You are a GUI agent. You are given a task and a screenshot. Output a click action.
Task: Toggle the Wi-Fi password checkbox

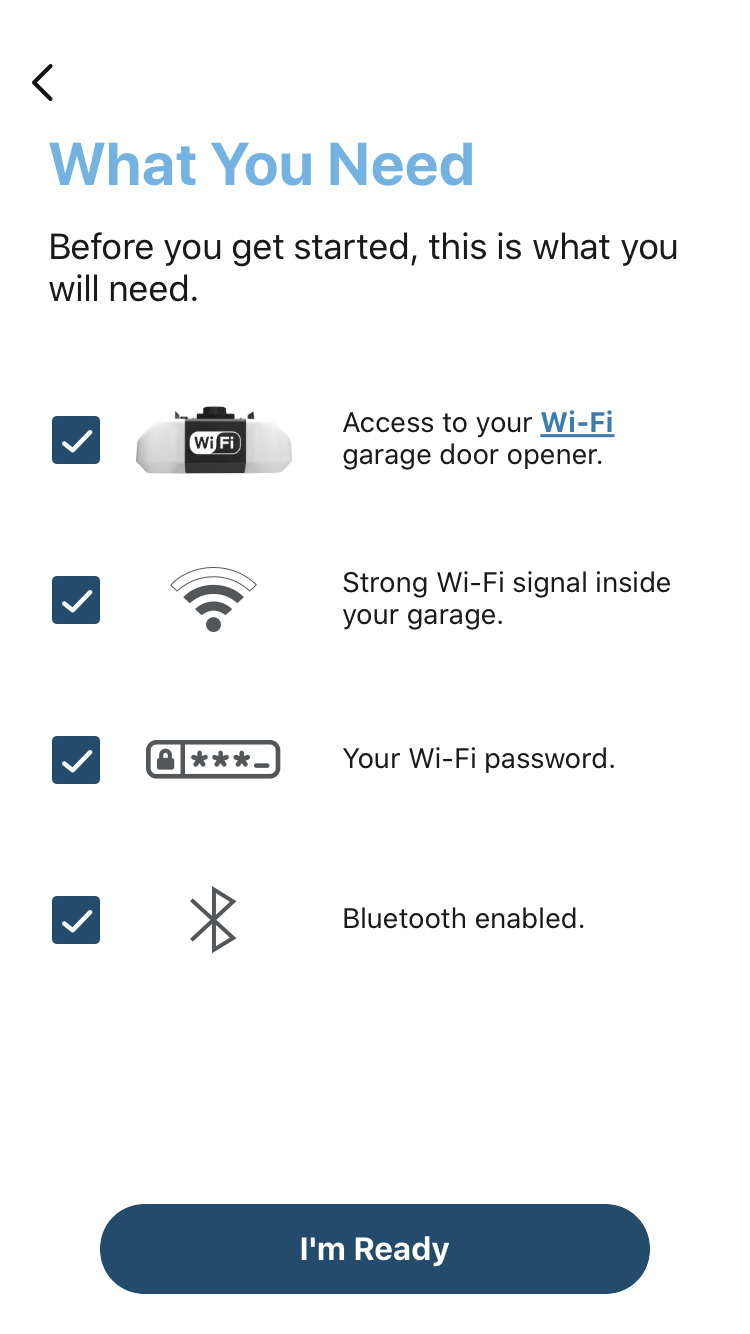pyautogui.click(x=76, y=760)
